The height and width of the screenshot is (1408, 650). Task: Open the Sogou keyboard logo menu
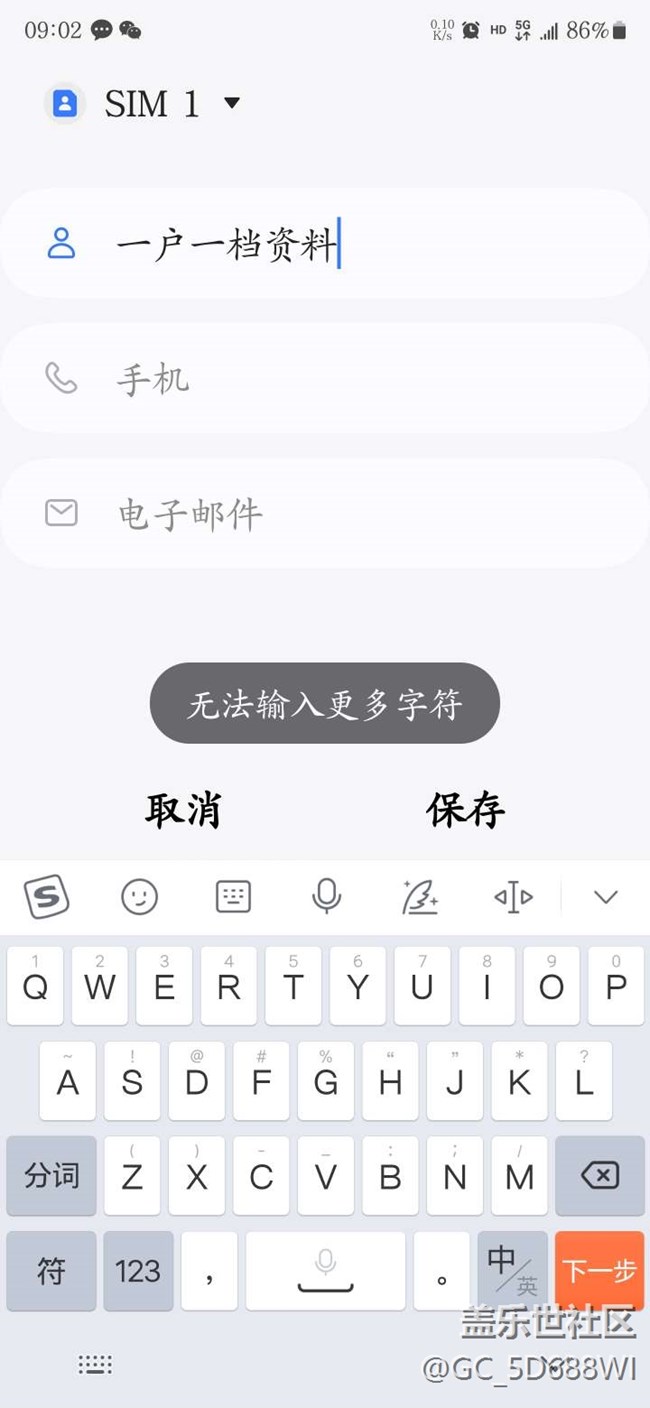tap(46, 897)
